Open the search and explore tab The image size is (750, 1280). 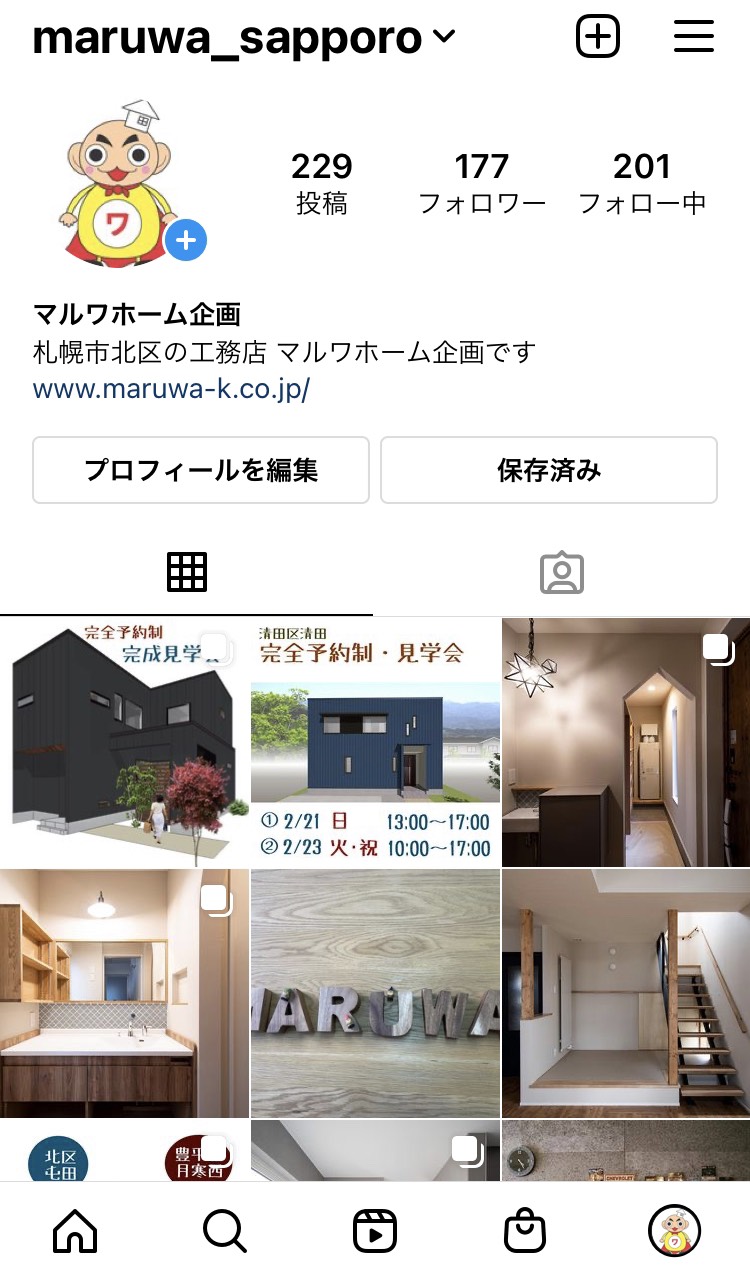coord(225,1231)
